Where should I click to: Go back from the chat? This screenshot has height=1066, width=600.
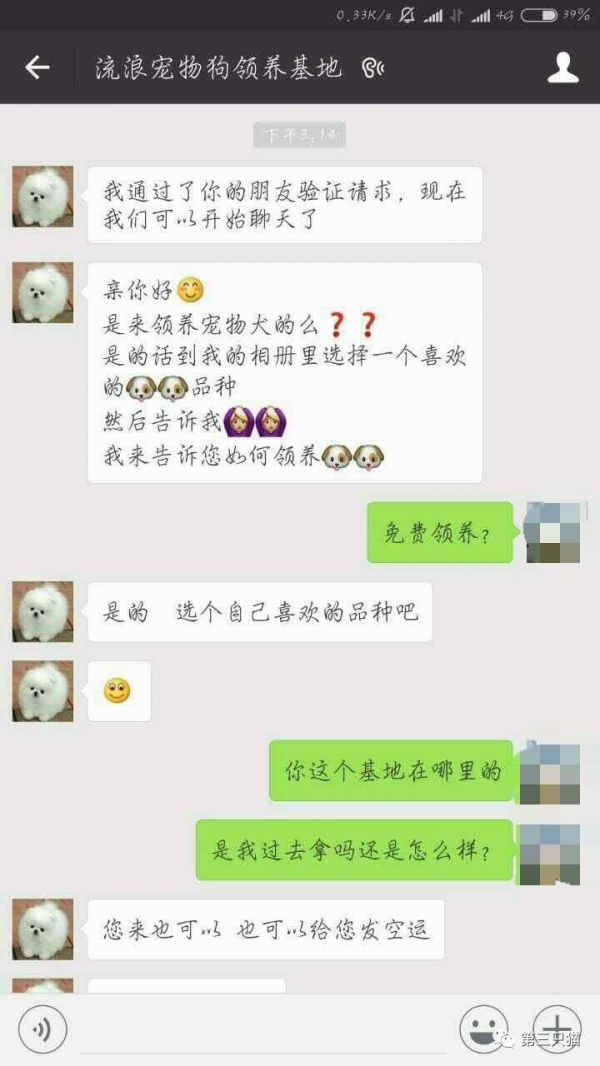point(37,68)
